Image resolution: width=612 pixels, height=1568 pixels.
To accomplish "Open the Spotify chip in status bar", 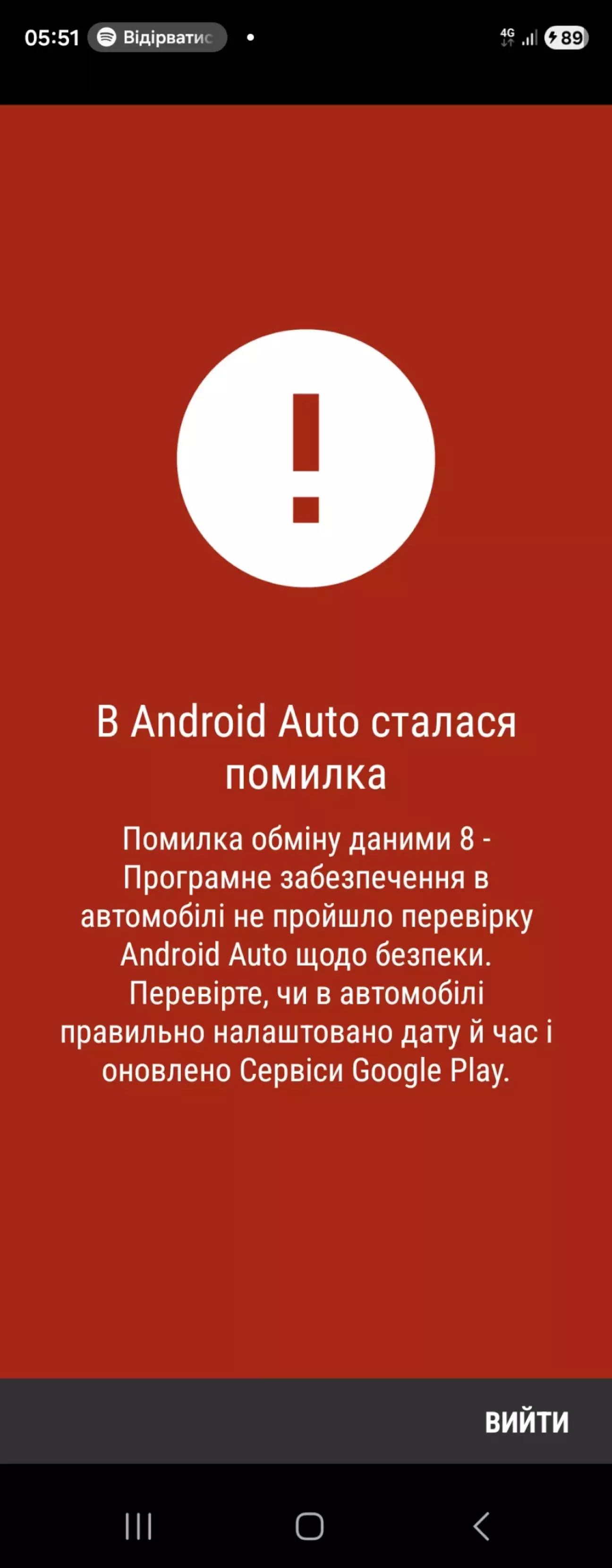I will coord(157,38).
